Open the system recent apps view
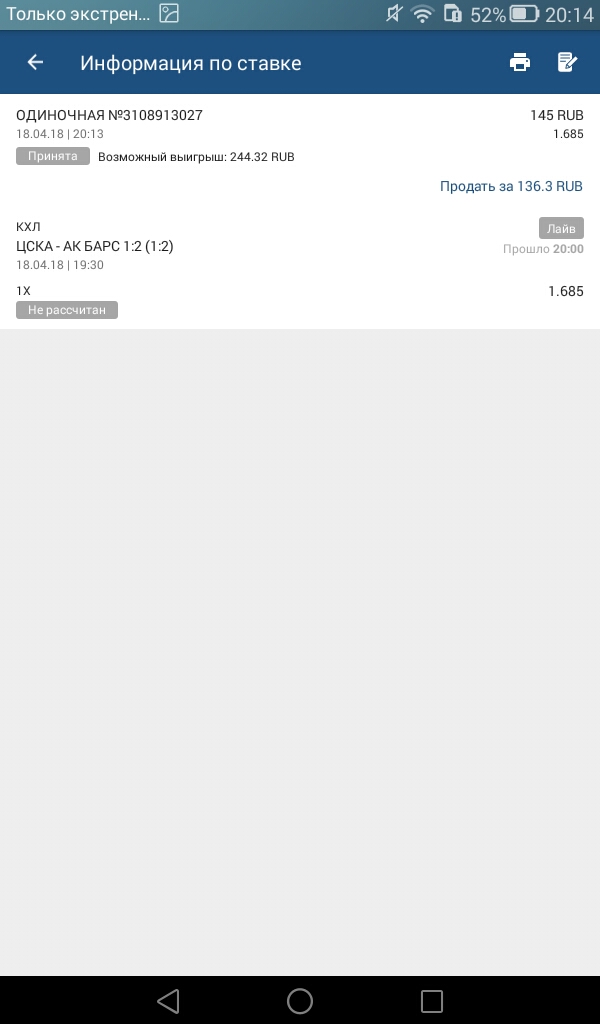The width and height of the screenshot is (600, 1024). pyautogui.click(x=431, y=1001)
